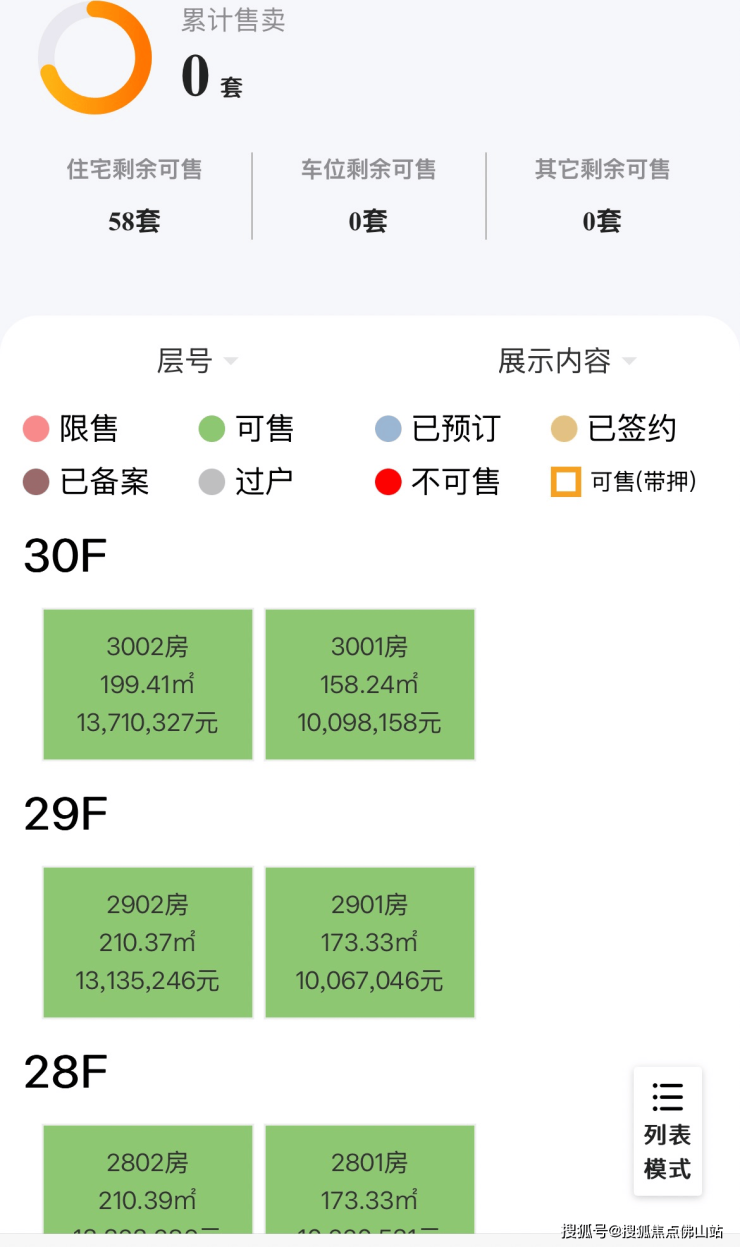Switch to 列表模式 list view
This screenshot has width=740, height=1247.
(x=667, y=1131)
